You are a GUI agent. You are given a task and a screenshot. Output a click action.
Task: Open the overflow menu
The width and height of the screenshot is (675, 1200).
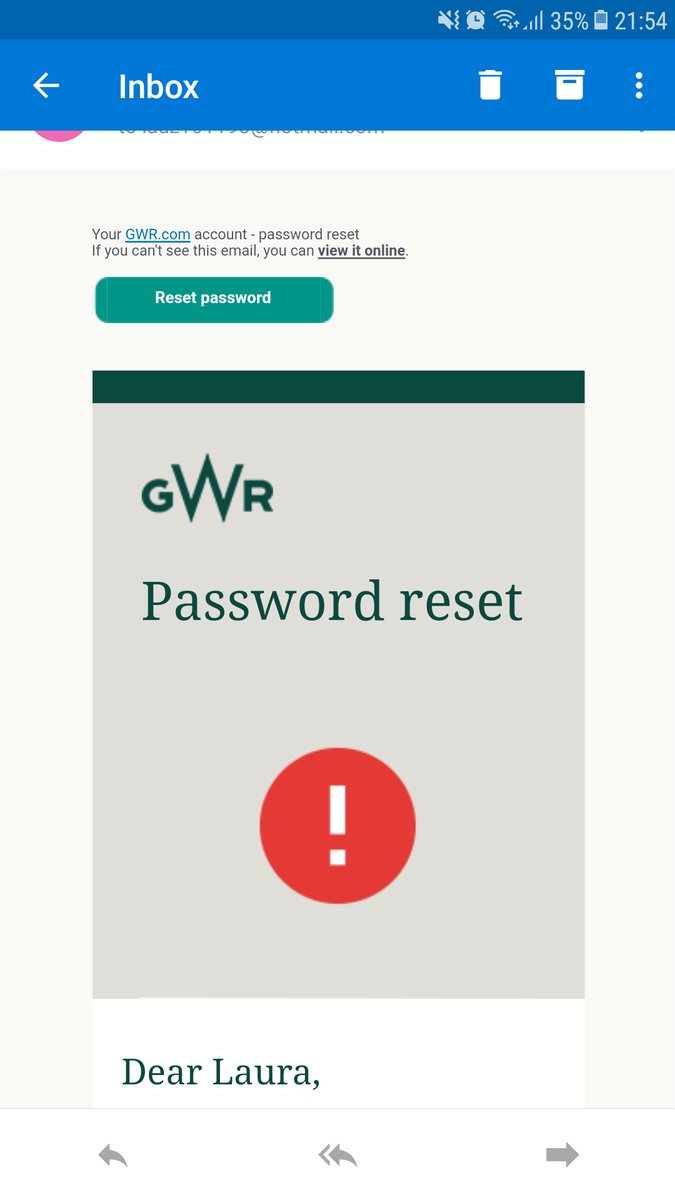click(x=639, y=86)
